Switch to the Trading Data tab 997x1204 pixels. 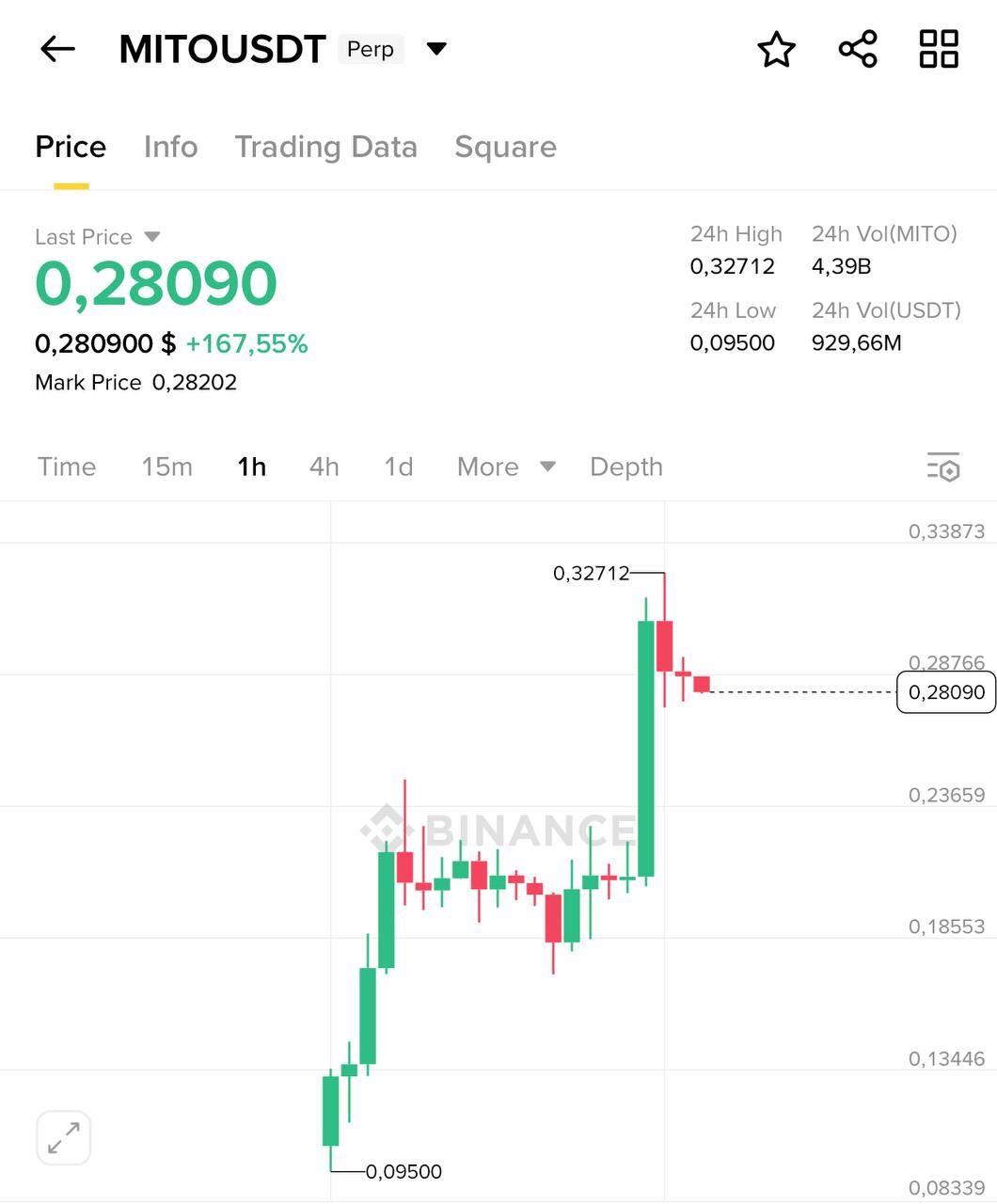325,147
